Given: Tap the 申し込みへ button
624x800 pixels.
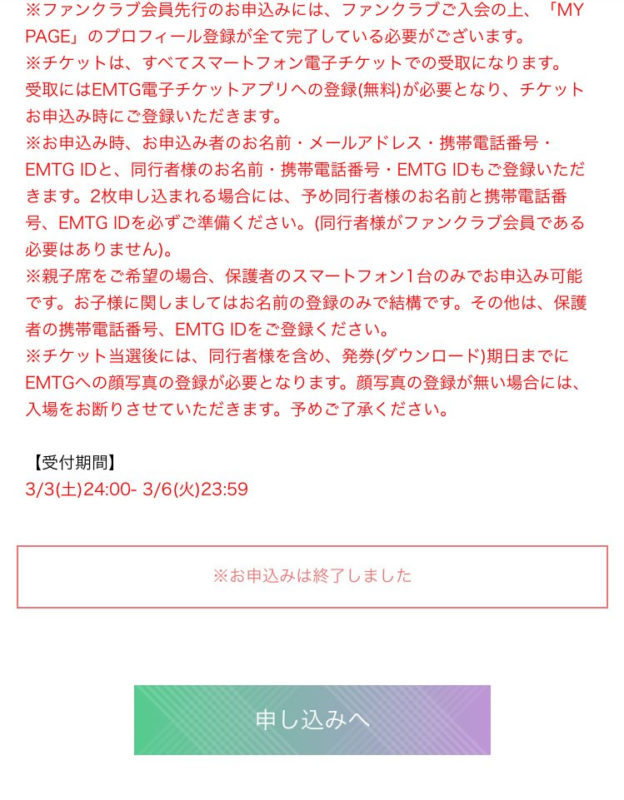Looking at the screenshot, I should point(312,720).
